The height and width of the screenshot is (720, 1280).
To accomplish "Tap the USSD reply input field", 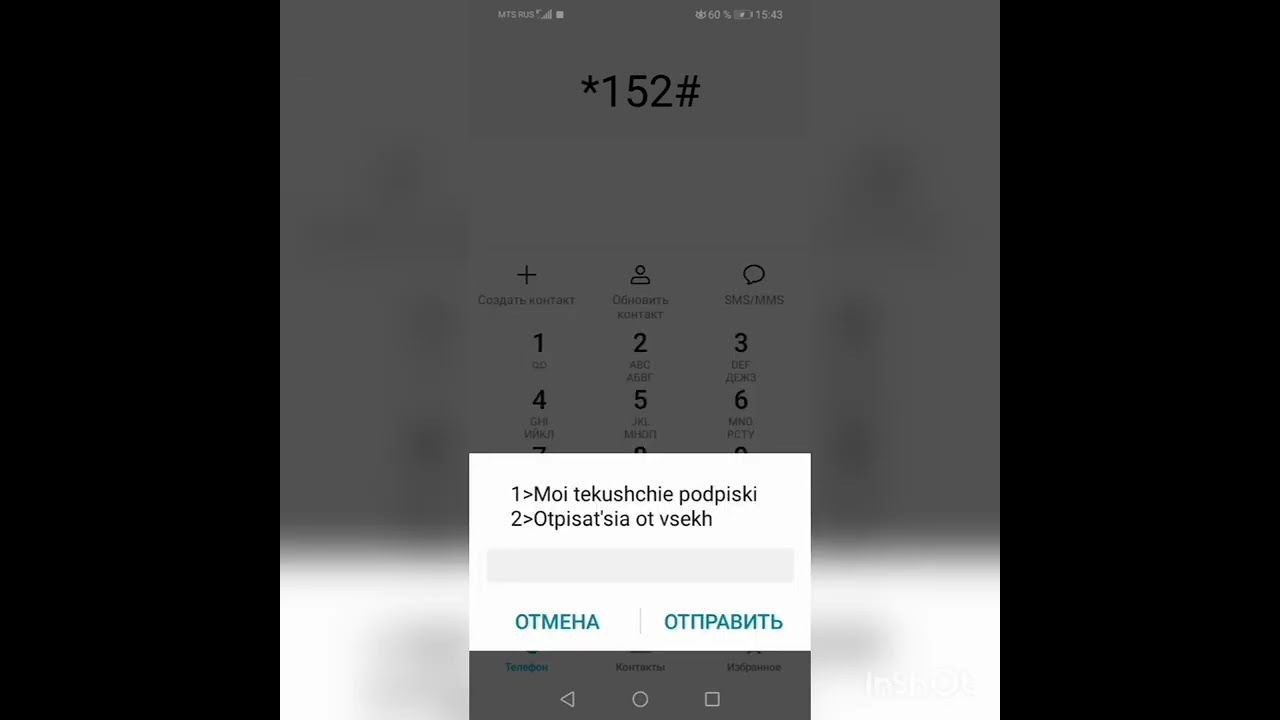I will point(640,565).
